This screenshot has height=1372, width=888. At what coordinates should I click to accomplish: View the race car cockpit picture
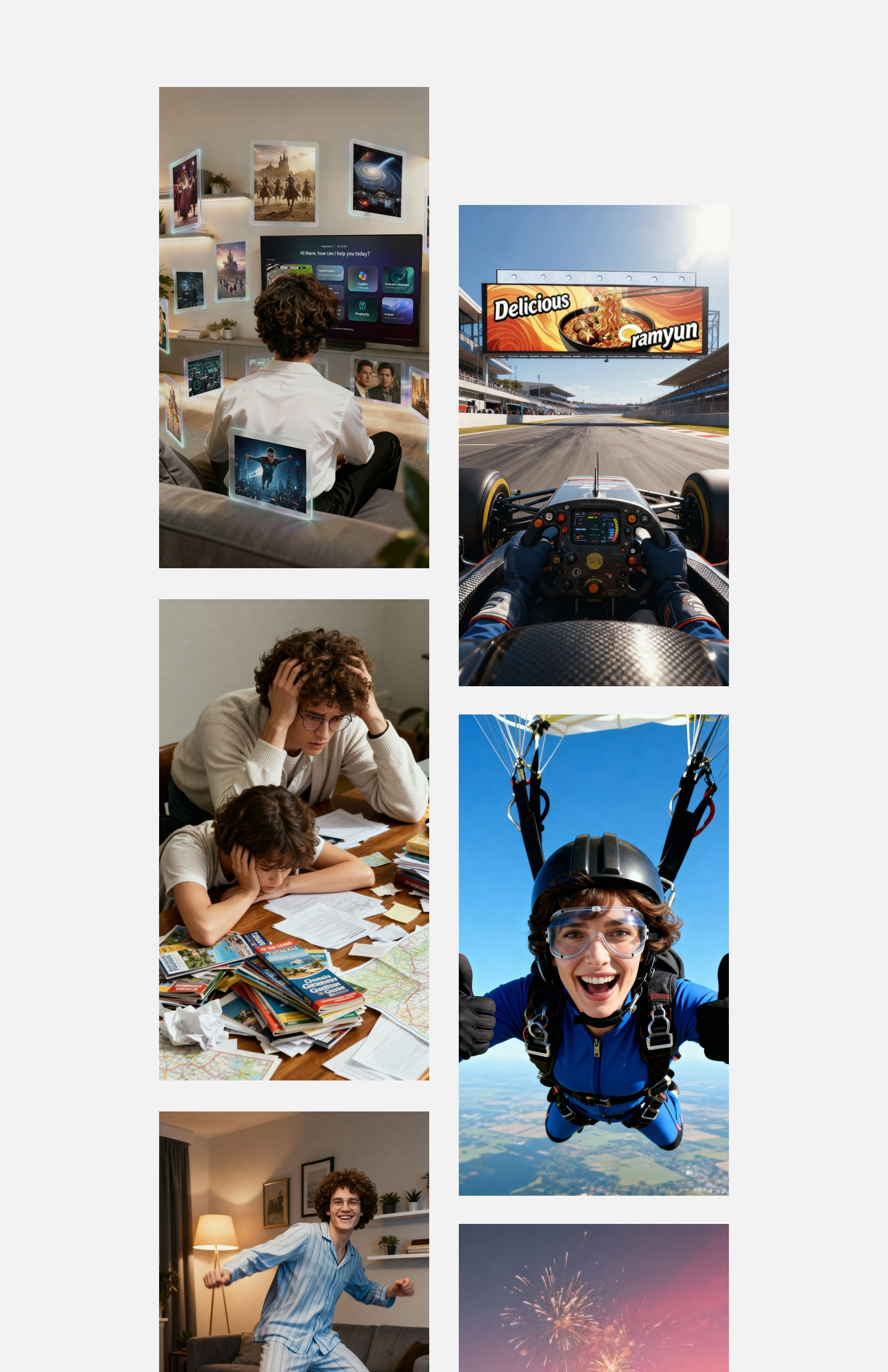[593, 445]
